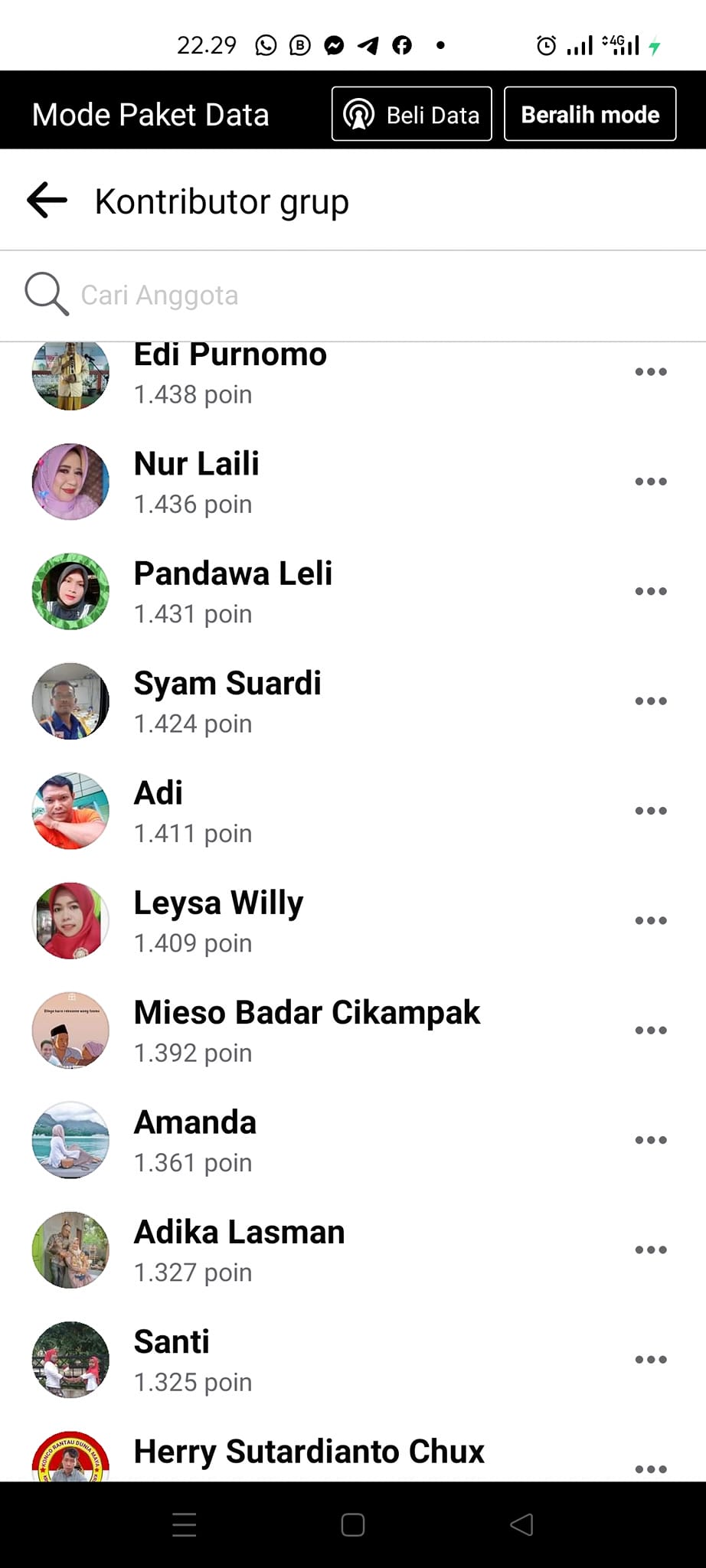This screenshot has width=706, height=1568.
Task: Tap Beralih mode button
Action: click(590, 115)
